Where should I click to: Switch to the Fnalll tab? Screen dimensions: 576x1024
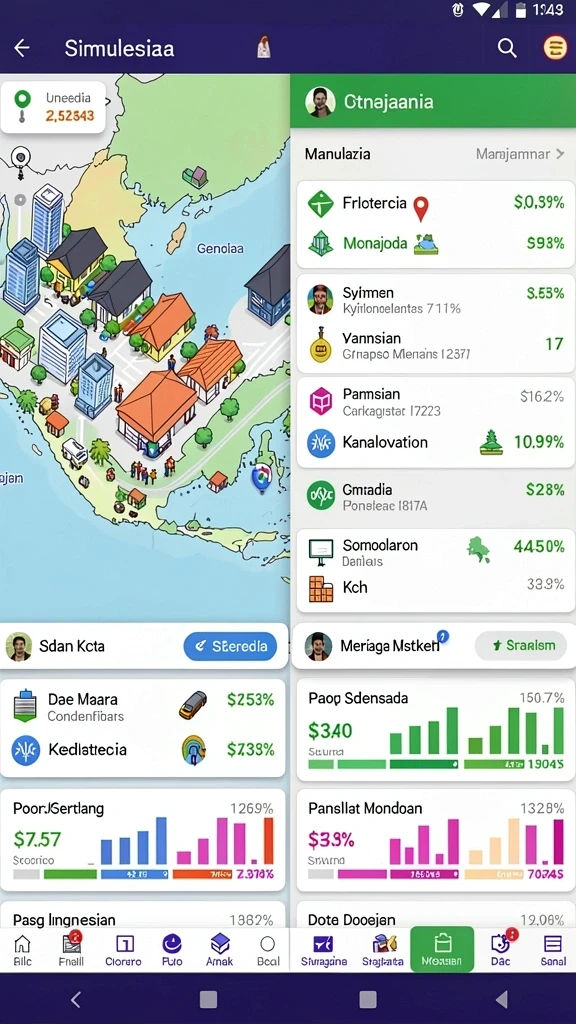click(x=71, y=950)
